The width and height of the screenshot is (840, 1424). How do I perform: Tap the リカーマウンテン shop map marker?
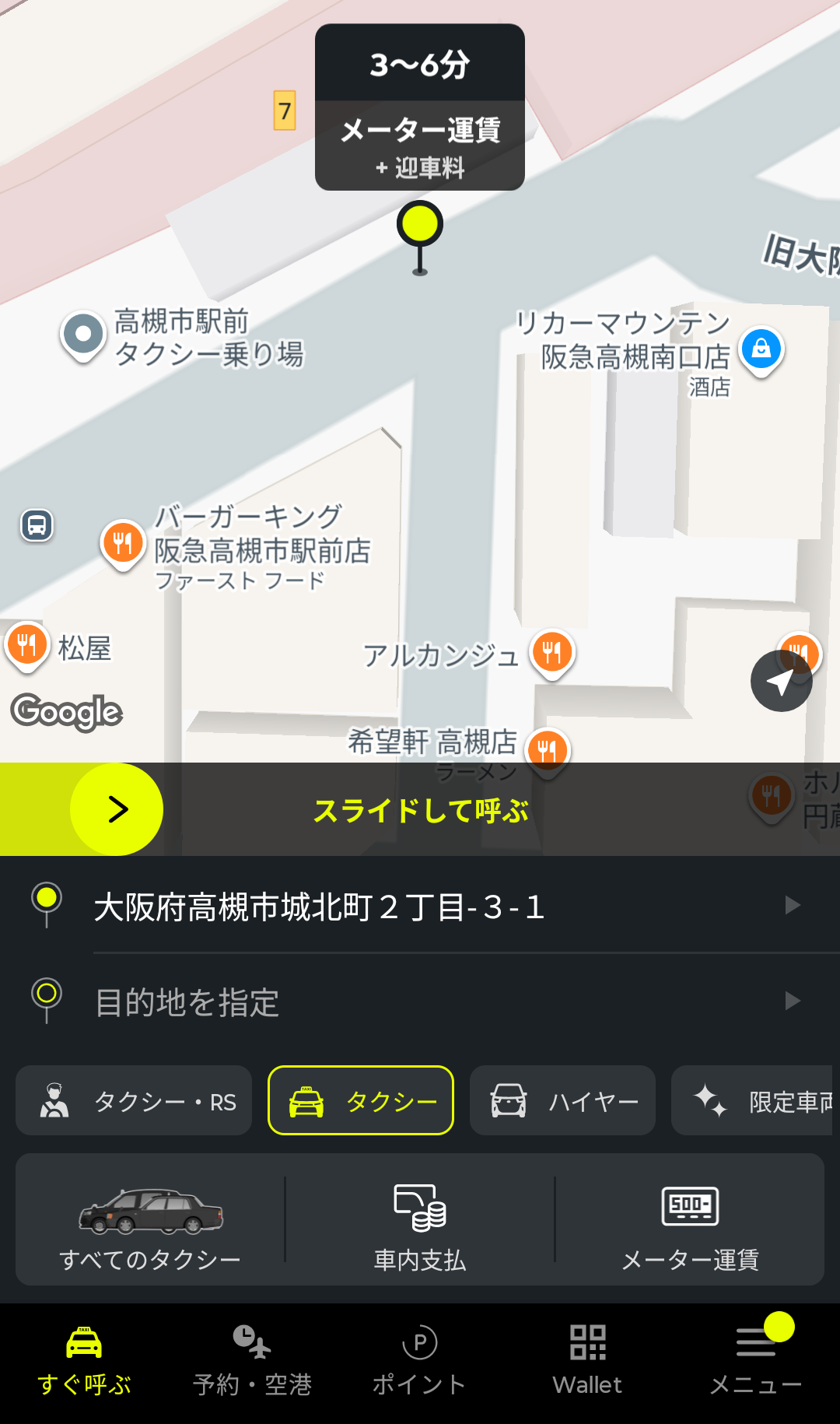(761, 349)
